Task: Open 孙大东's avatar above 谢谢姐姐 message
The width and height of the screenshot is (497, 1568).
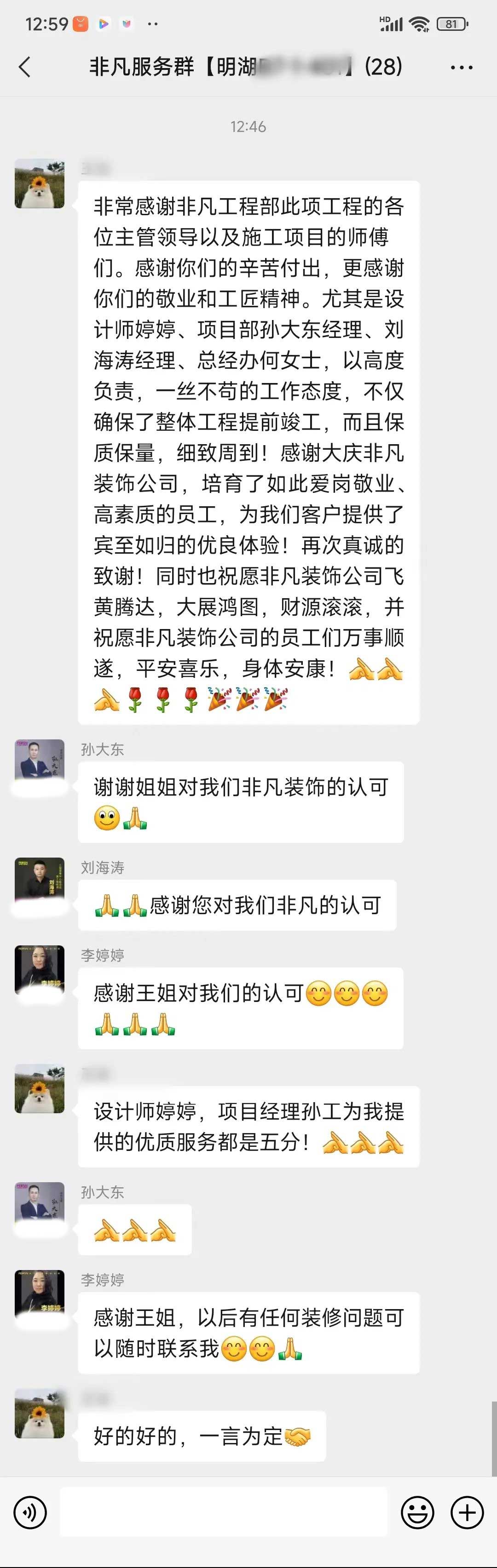Action: 40,764
